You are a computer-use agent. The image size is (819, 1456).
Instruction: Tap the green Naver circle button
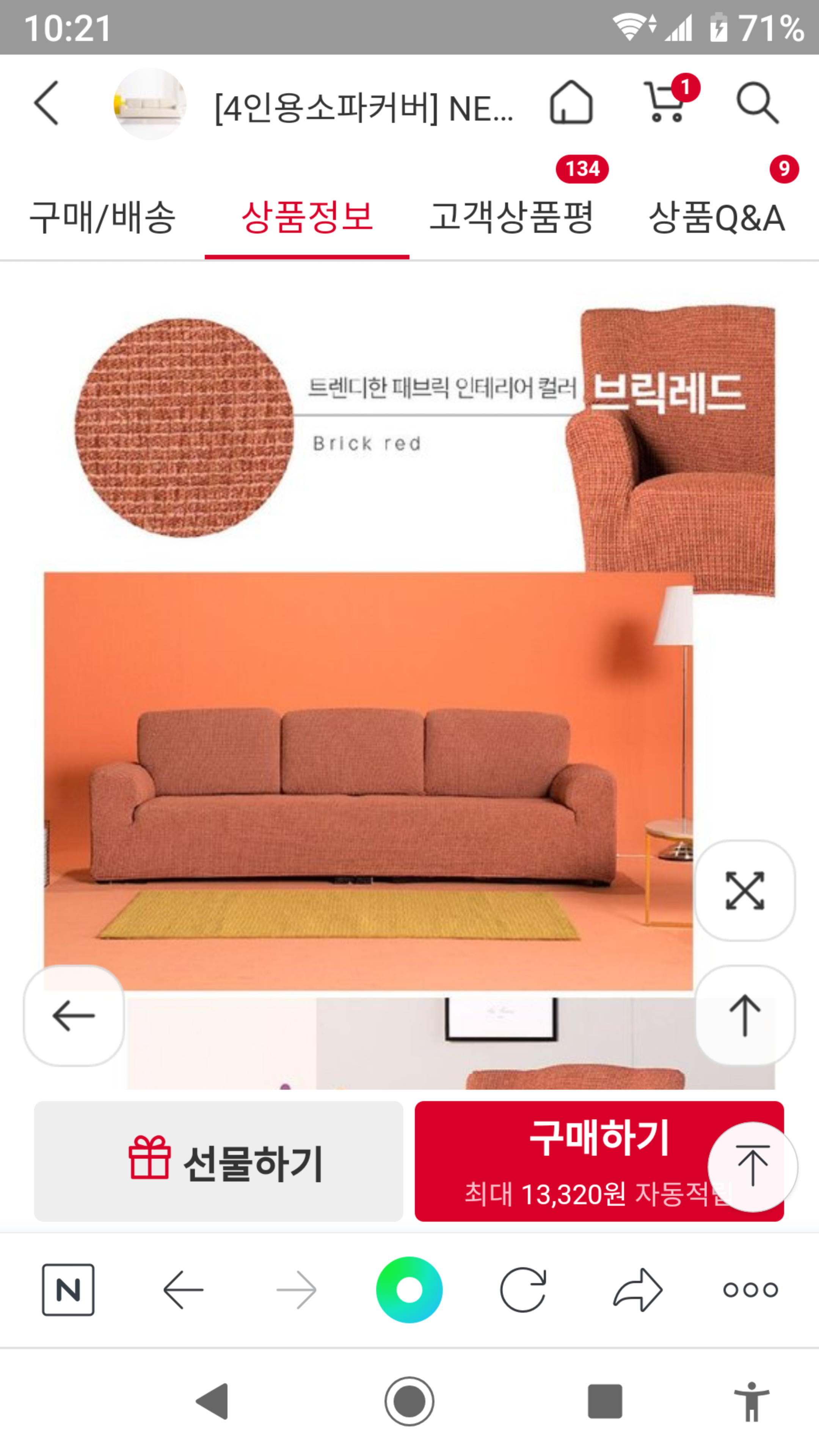pyautogui.click(x=409, y=1290)
